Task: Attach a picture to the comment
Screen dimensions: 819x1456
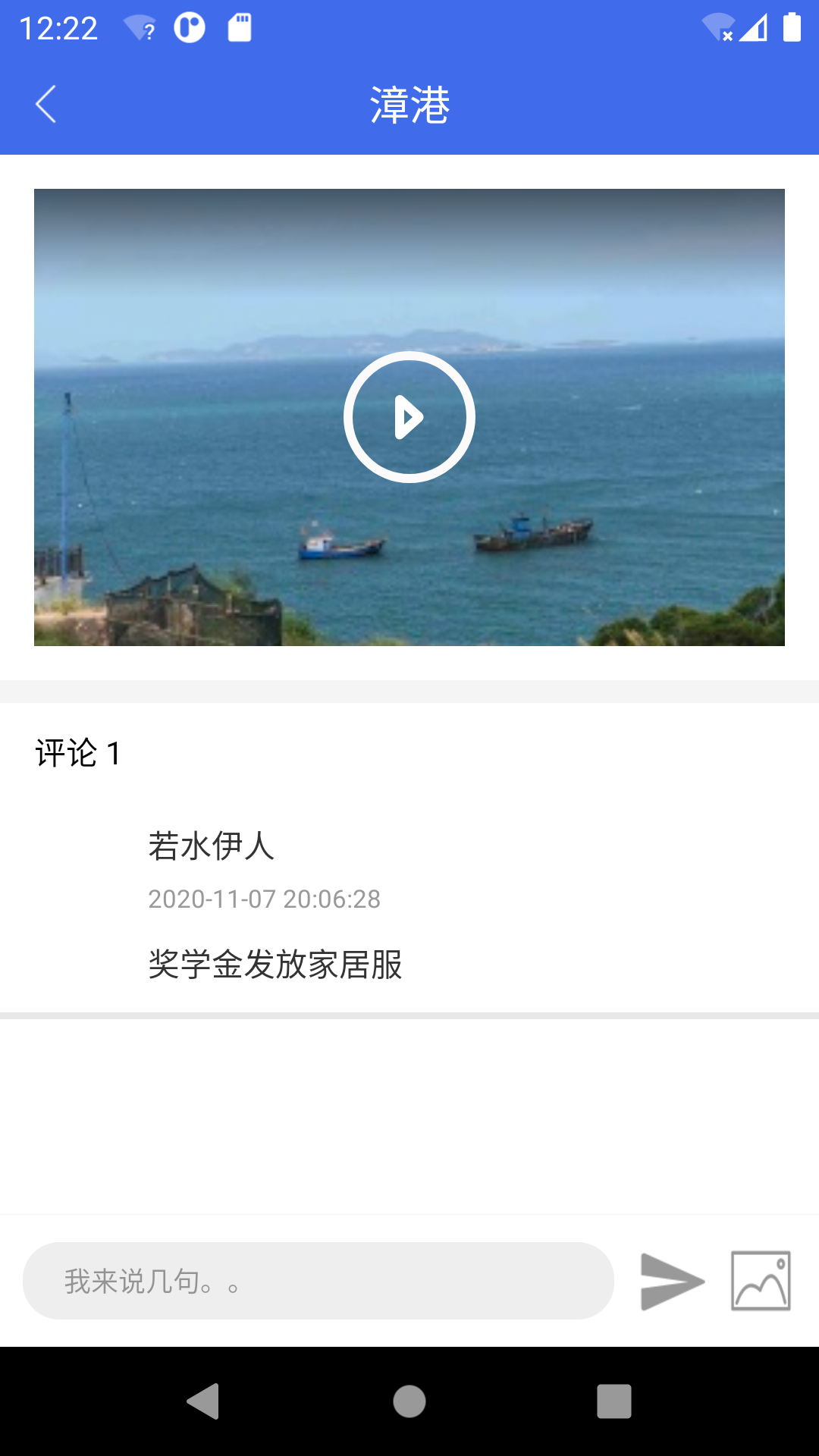Action: pyautogui.click(x=761, y=1281)
